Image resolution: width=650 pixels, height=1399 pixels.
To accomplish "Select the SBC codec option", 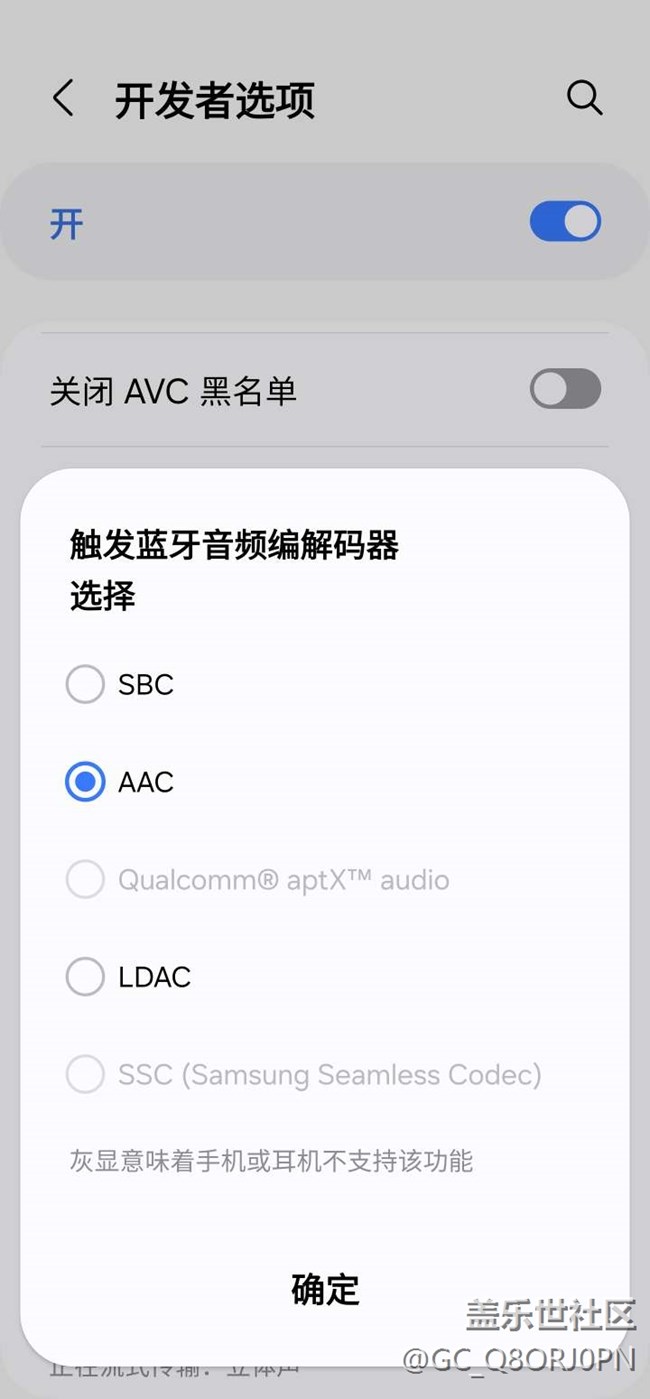I will point(85,685).
